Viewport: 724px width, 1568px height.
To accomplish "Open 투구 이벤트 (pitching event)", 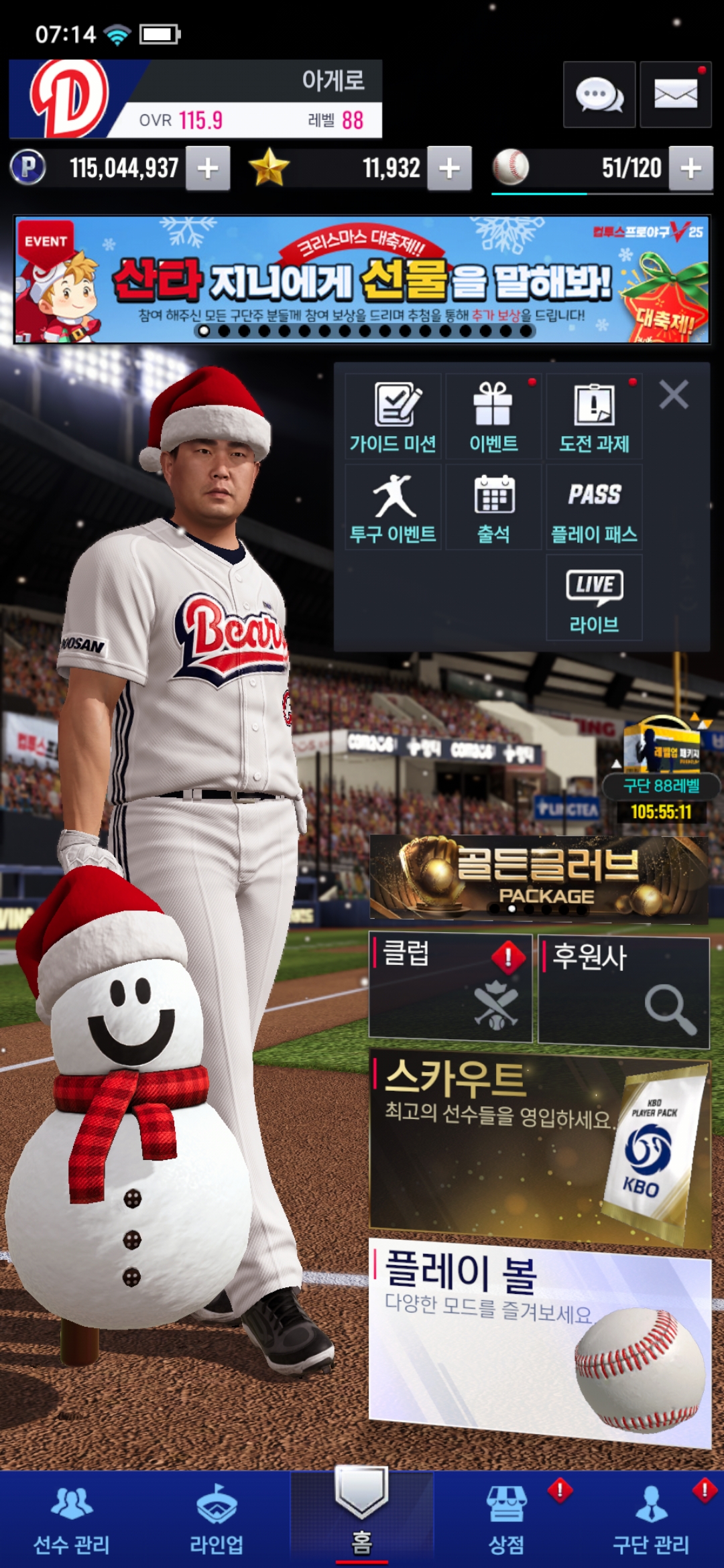I will pos(393,507).
